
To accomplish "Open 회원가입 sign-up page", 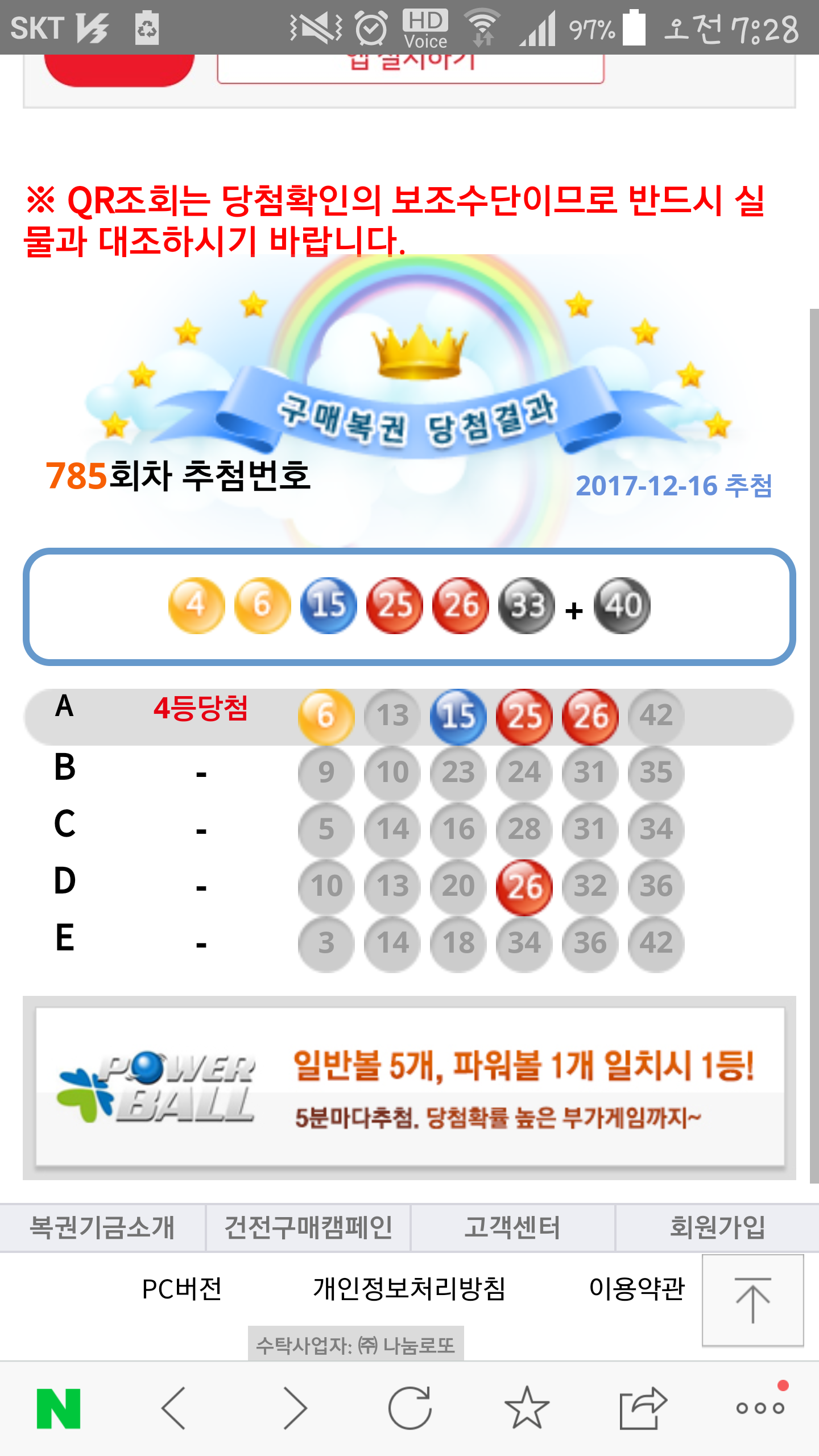I will 717,1227.
